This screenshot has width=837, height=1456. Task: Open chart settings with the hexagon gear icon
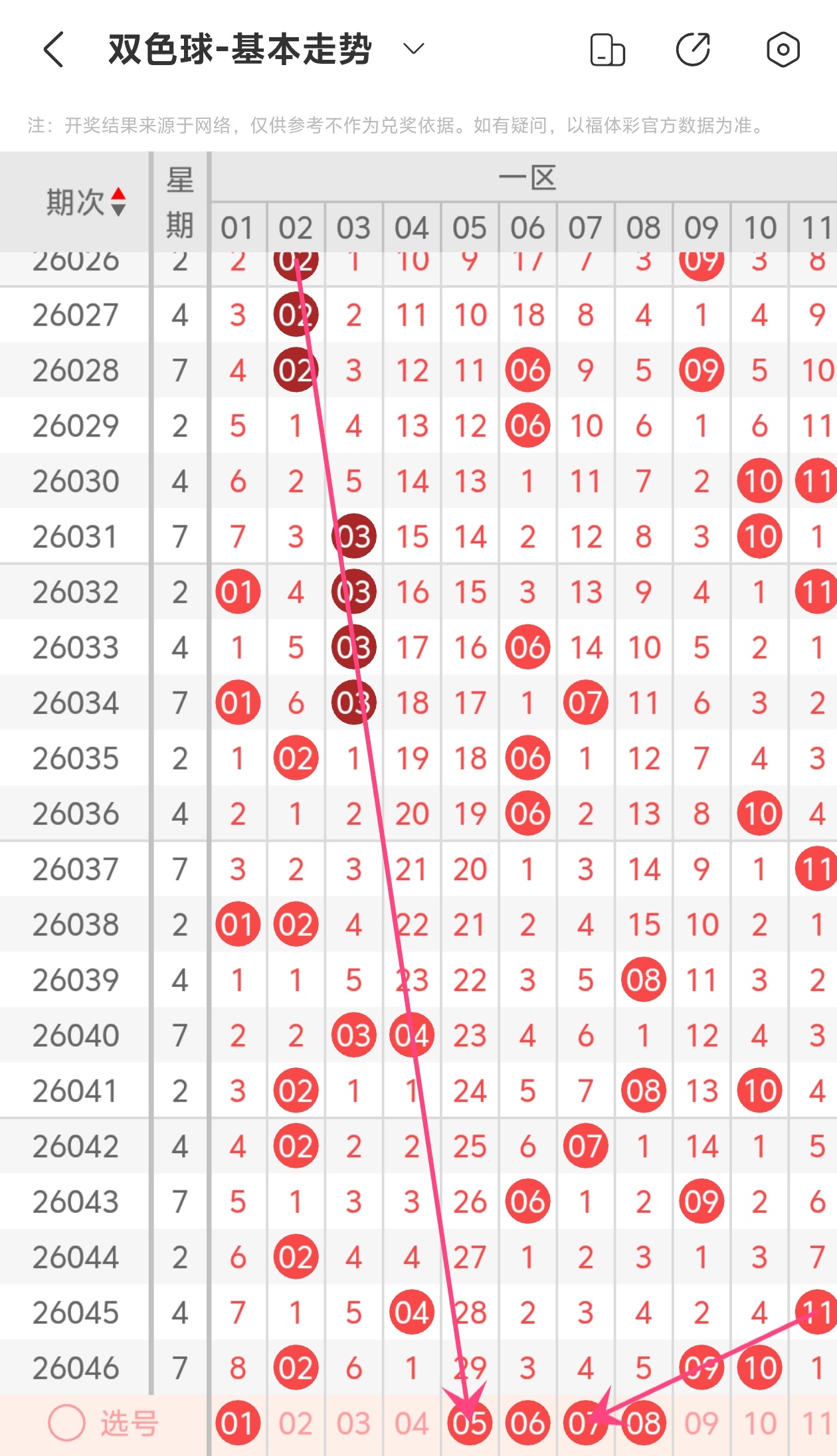point(783,50)
